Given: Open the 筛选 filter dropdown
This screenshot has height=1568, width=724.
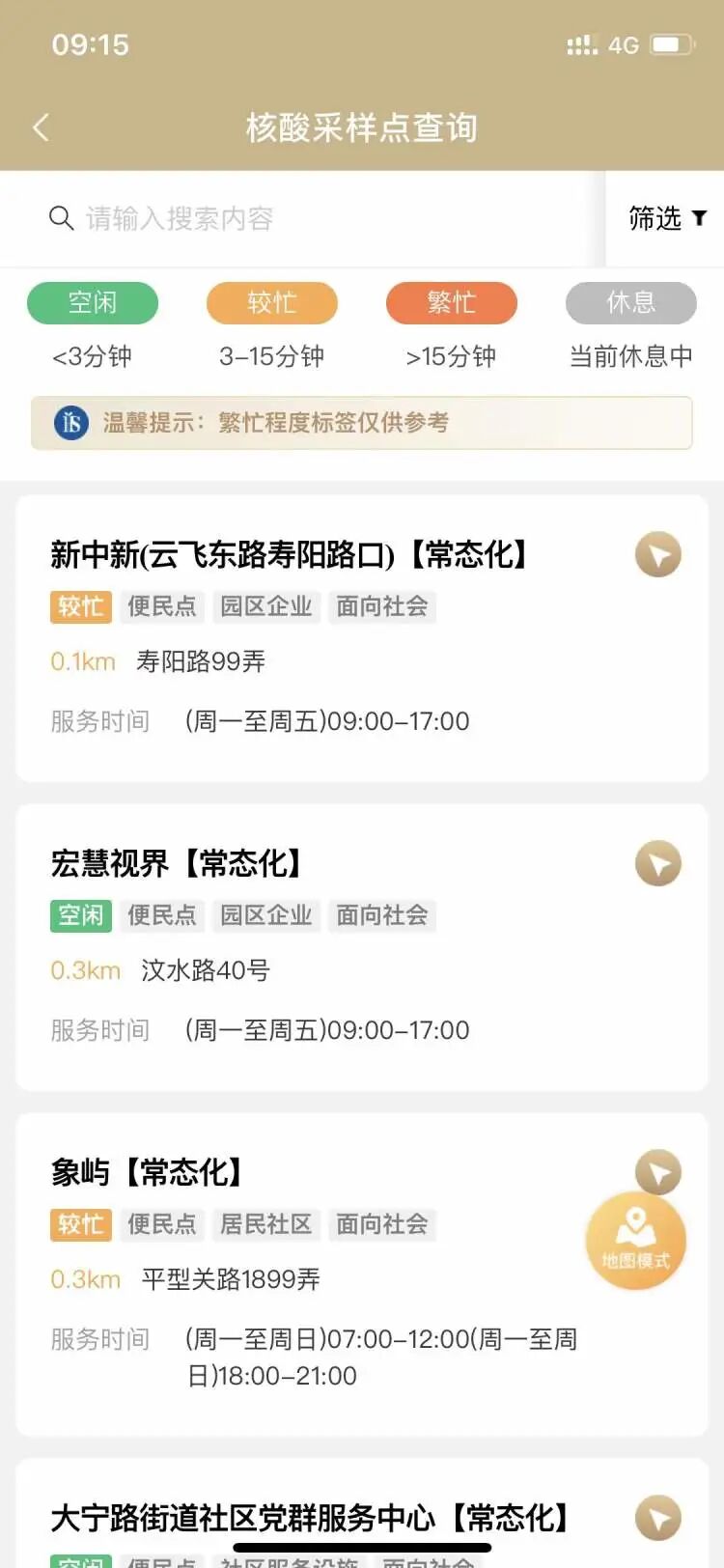Looking at the screenshot, I should [x=666, y=218].
